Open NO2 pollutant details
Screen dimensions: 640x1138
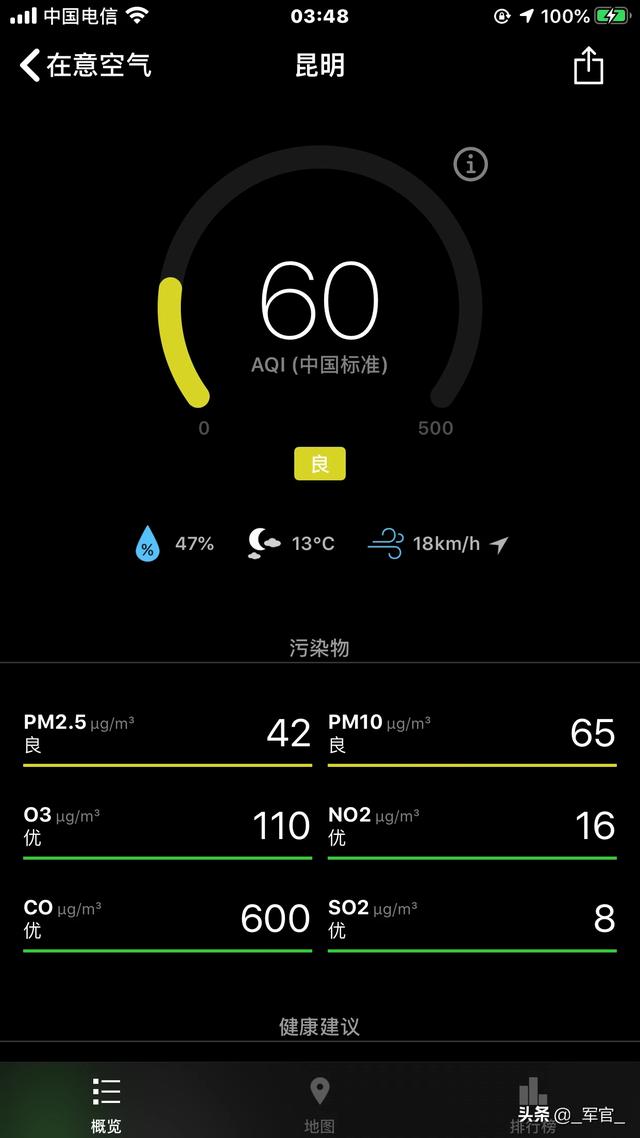pos(472,832)
